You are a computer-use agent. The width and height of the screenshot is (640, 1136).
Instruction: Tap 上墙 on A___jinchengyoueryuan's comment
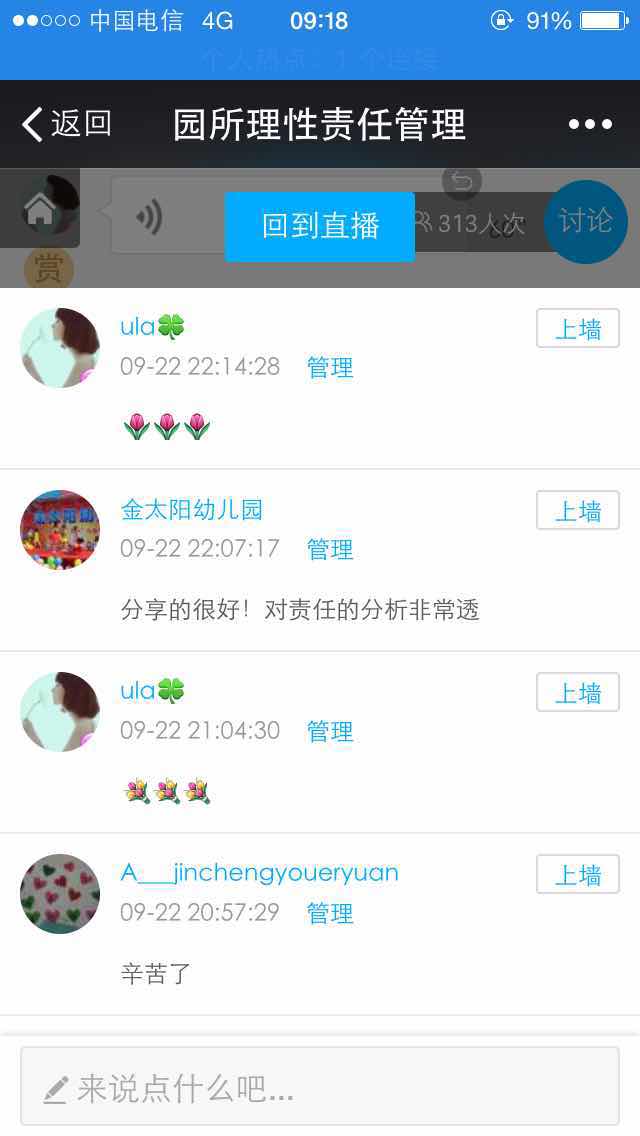coord(578,875)
